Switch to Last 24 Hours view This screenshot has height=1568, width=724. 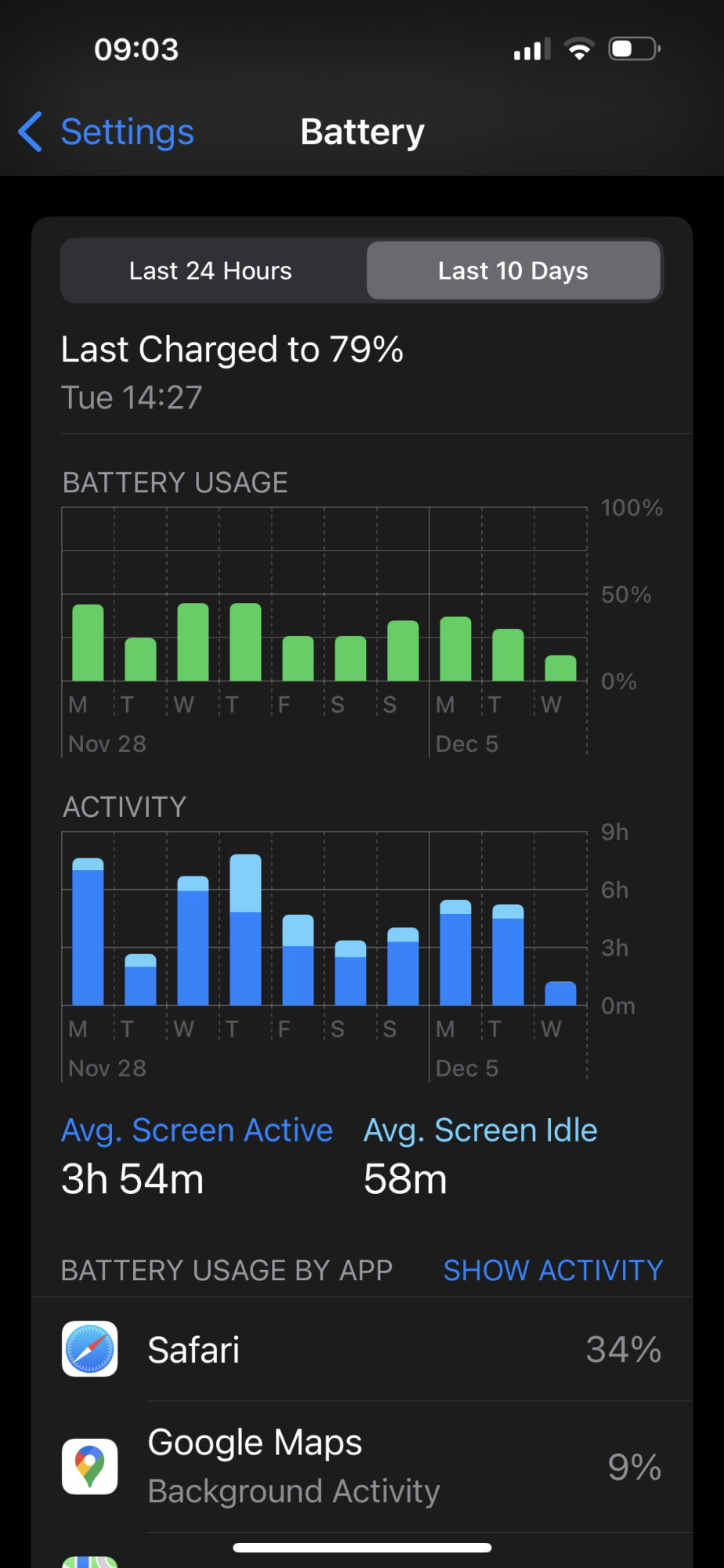pyautogui.click(x=211, y=271)
